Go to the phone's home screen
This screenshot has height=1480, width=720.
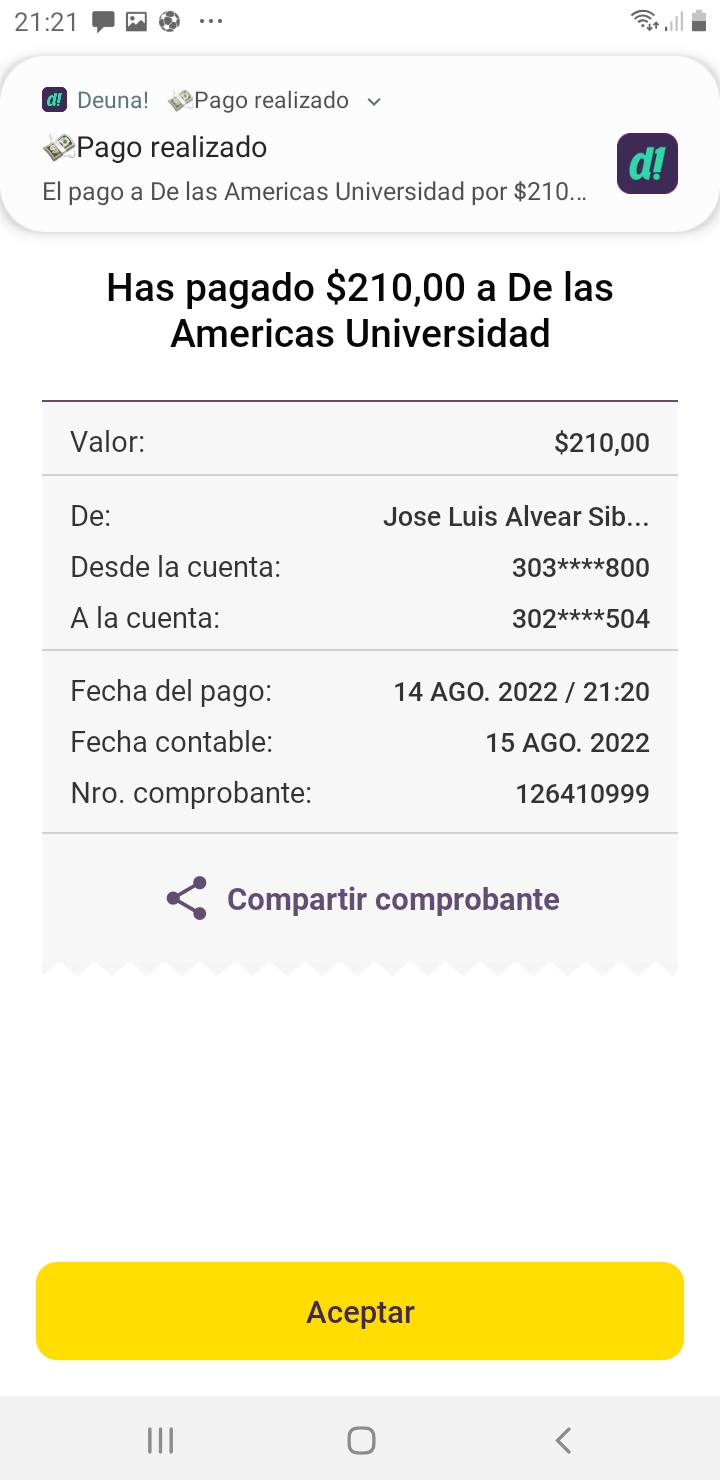360,1440
